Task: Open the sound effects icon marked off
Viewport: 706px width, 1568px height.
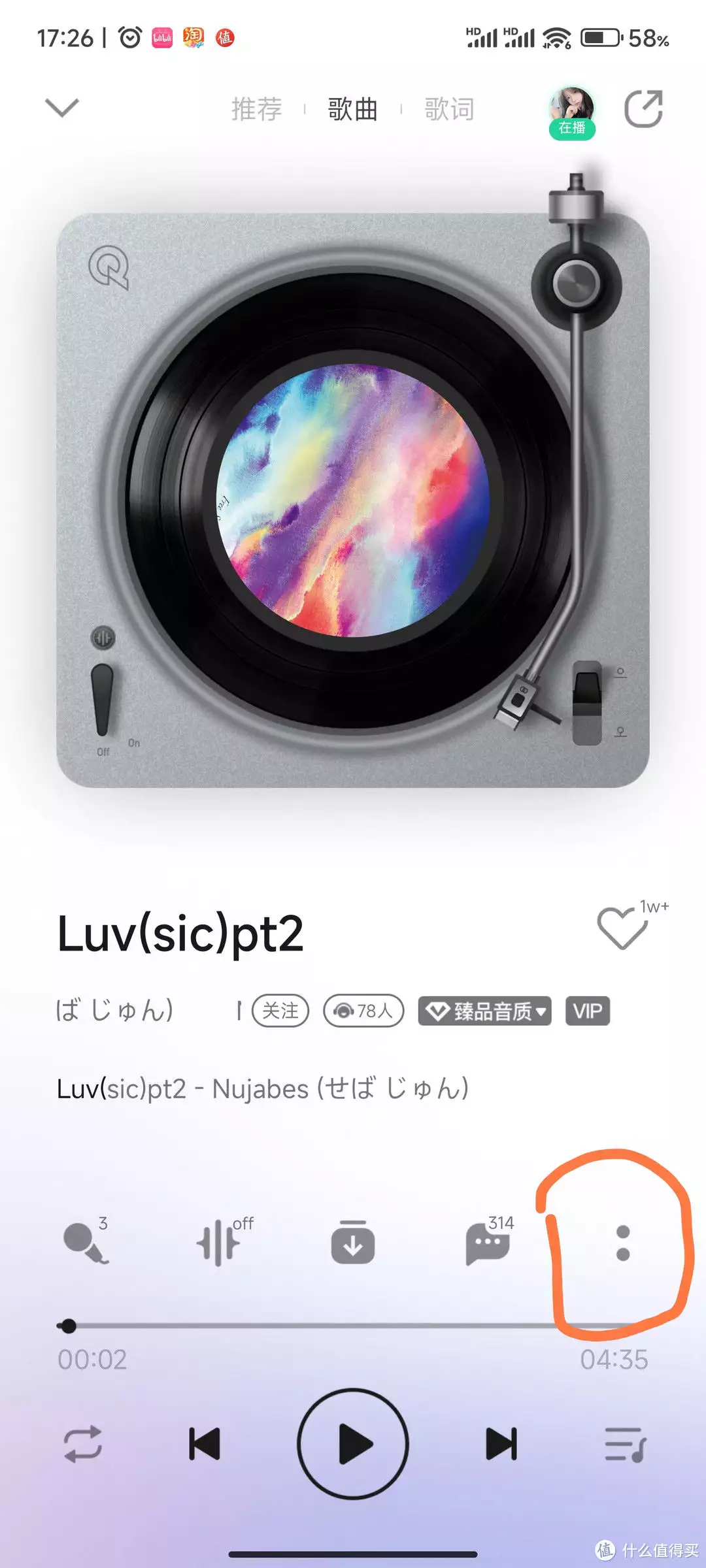Action: coord(220,1243)
